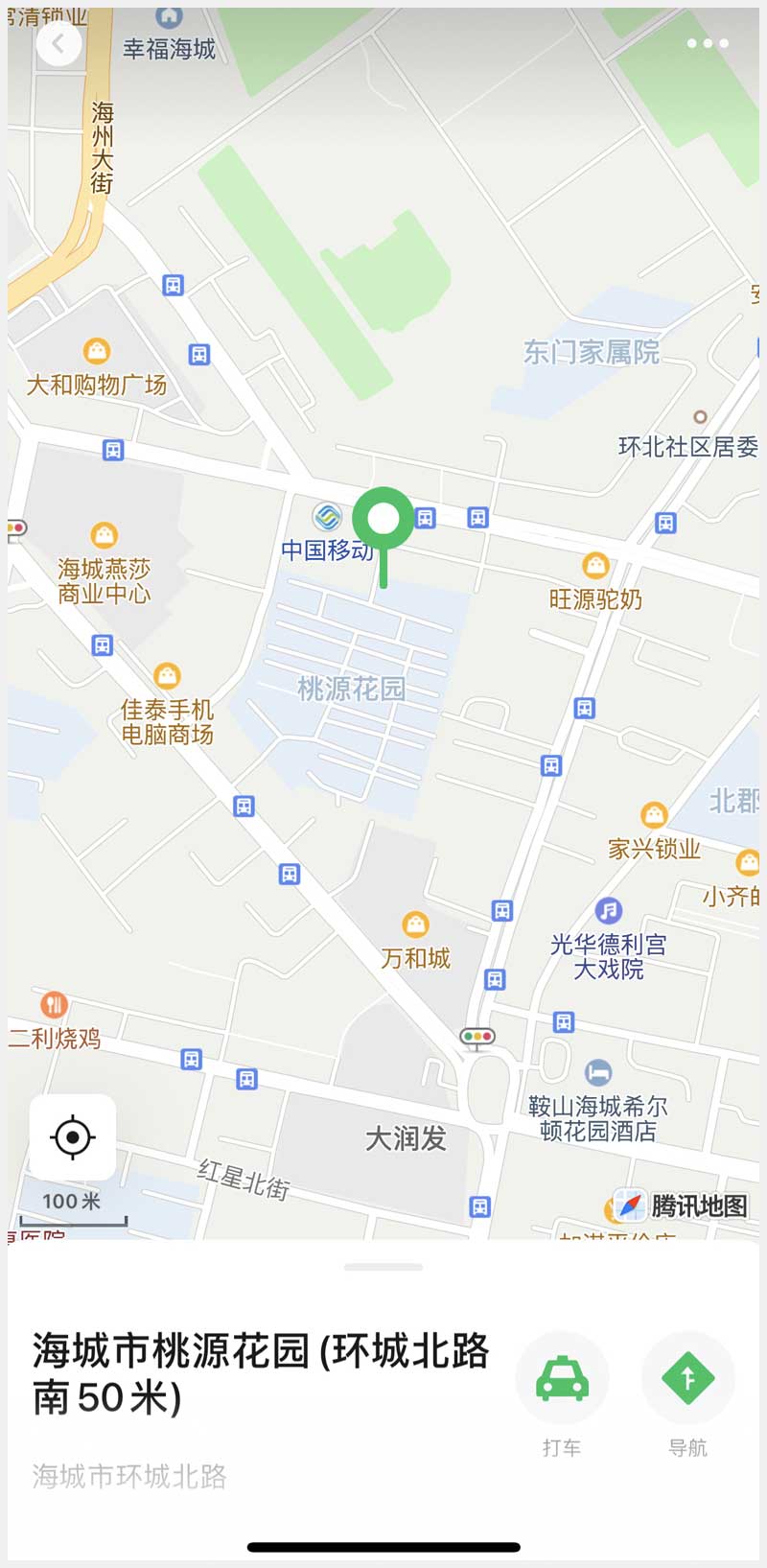
Task: Select 大和购物广场 on the map
Action: (x=96, y=351)
